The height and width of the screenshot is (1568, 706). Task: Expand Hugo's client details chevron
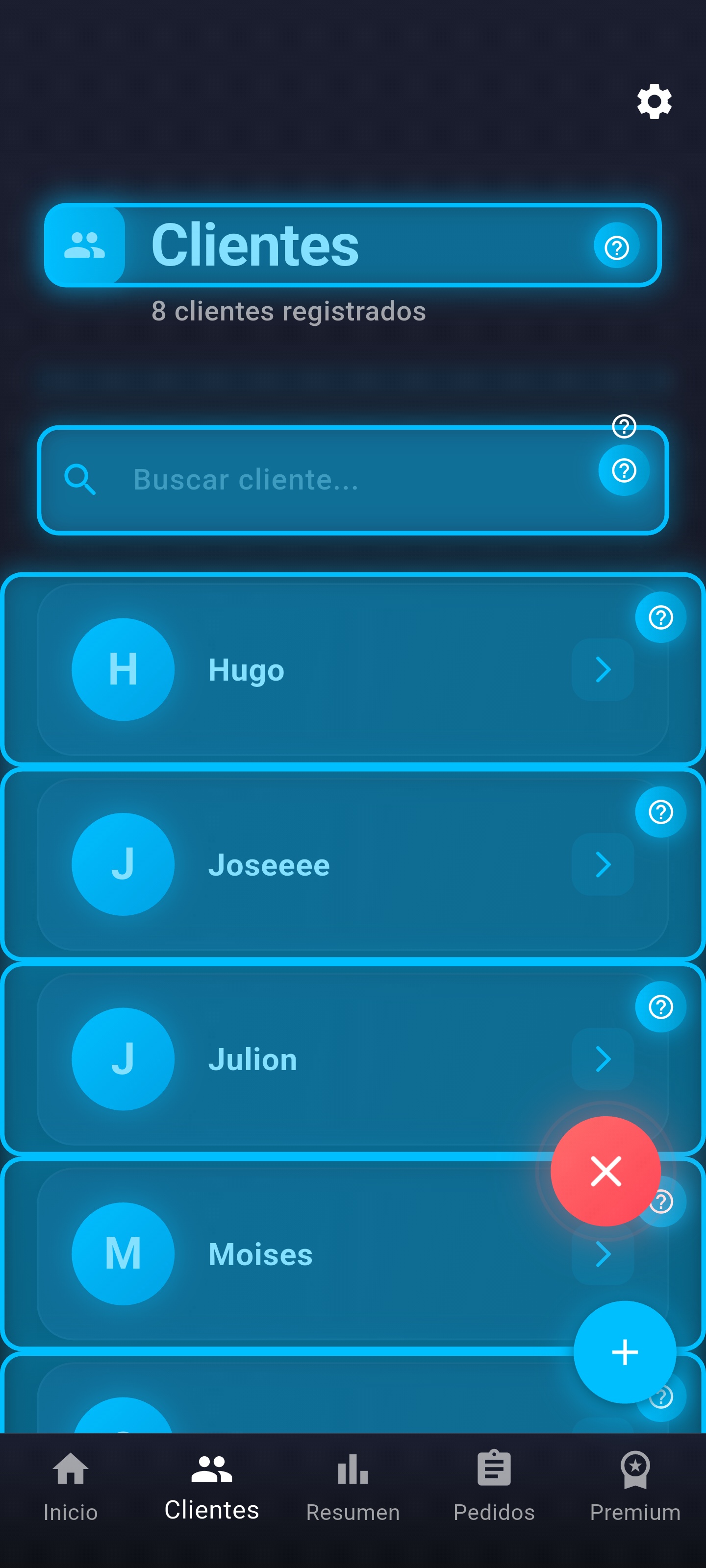pyautogui.click(x=603, y=669)
